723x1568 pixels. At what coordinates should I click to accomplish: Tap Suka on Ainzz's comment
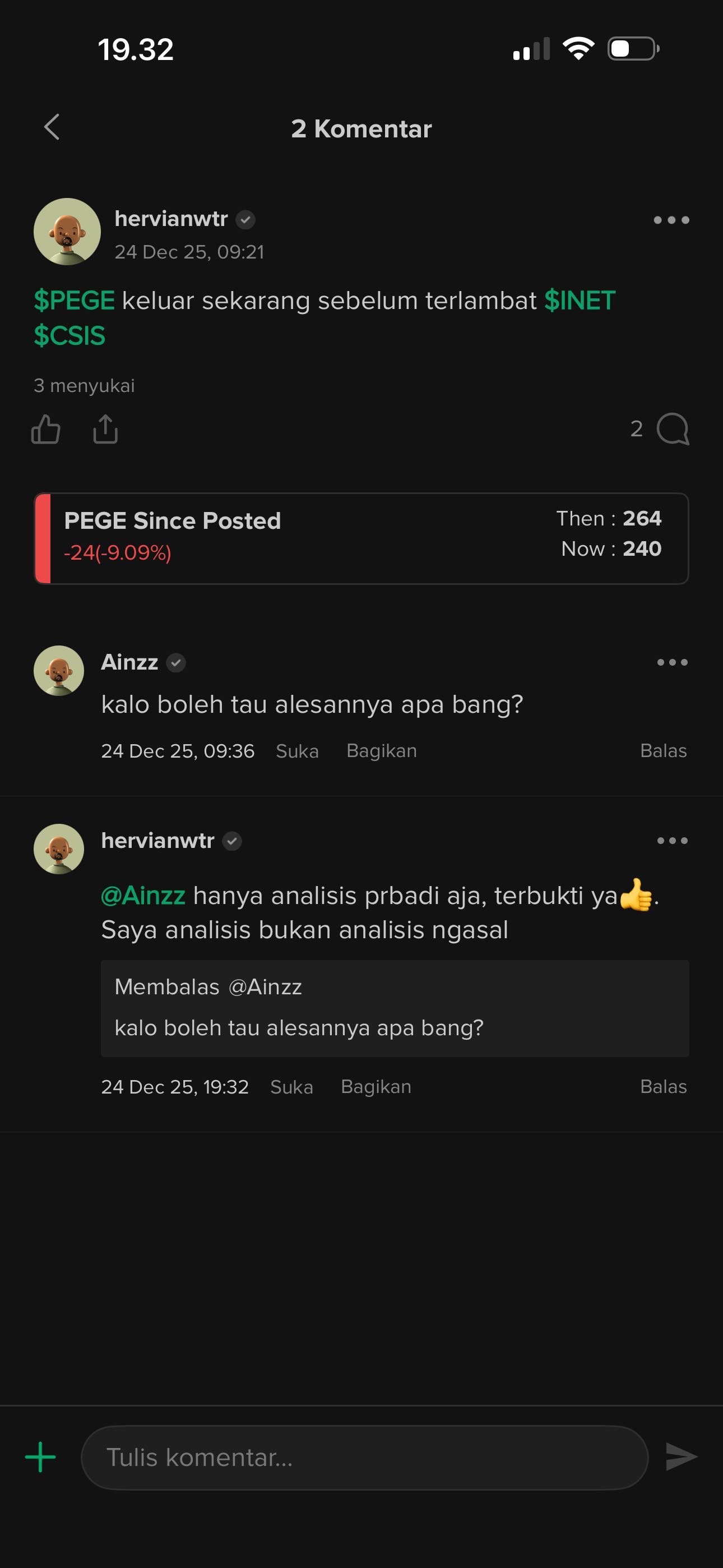point(297,751)
